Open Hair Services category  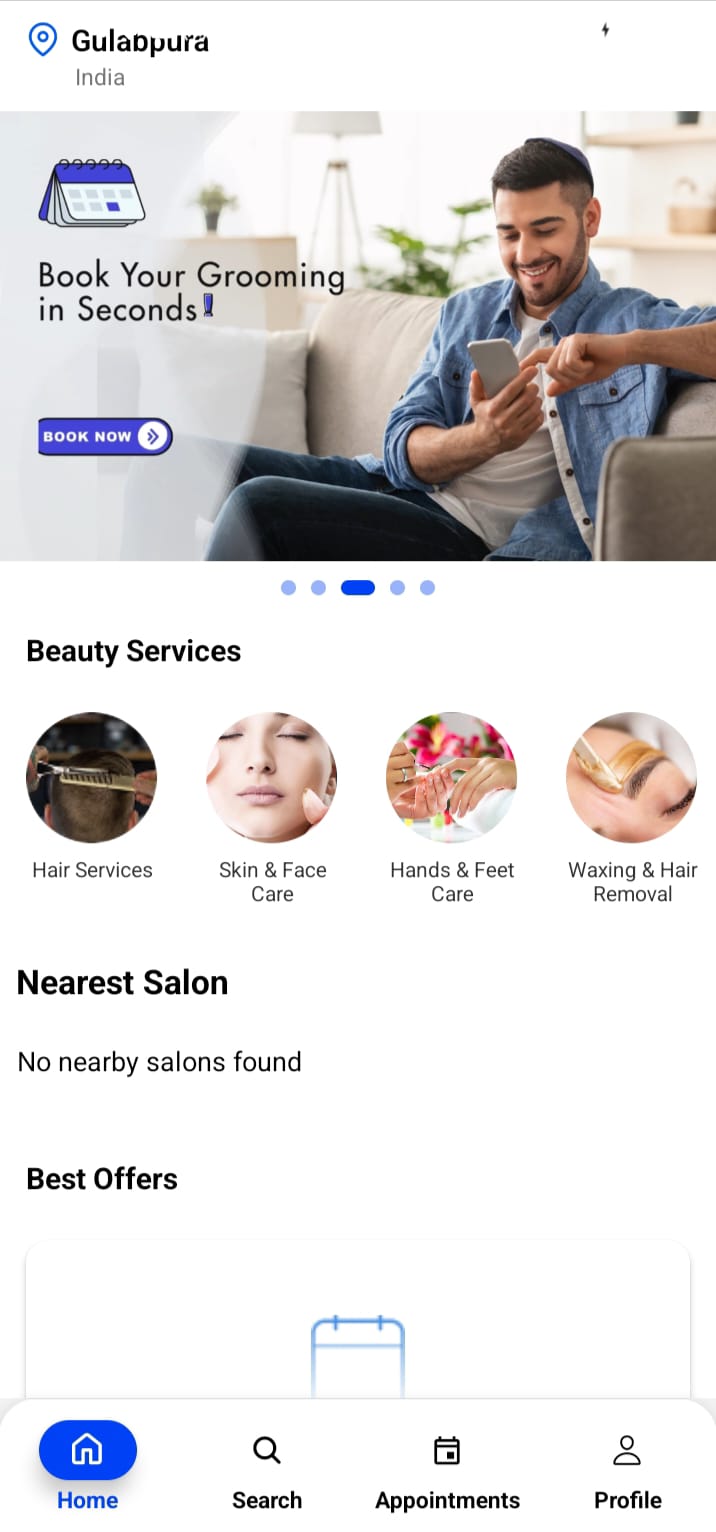[91, 777]
